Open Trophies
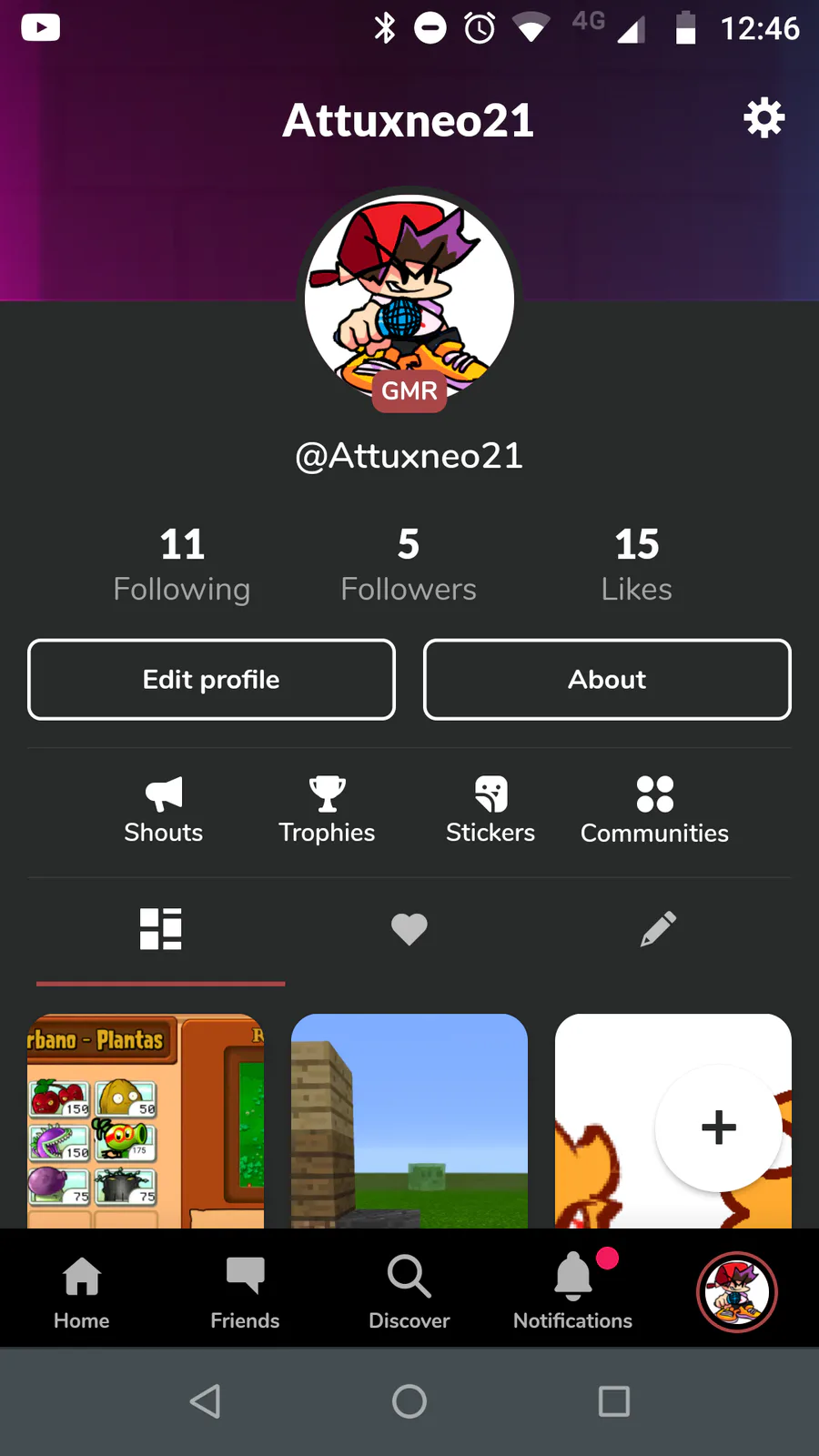819x1456 pixels. [327, 810]
